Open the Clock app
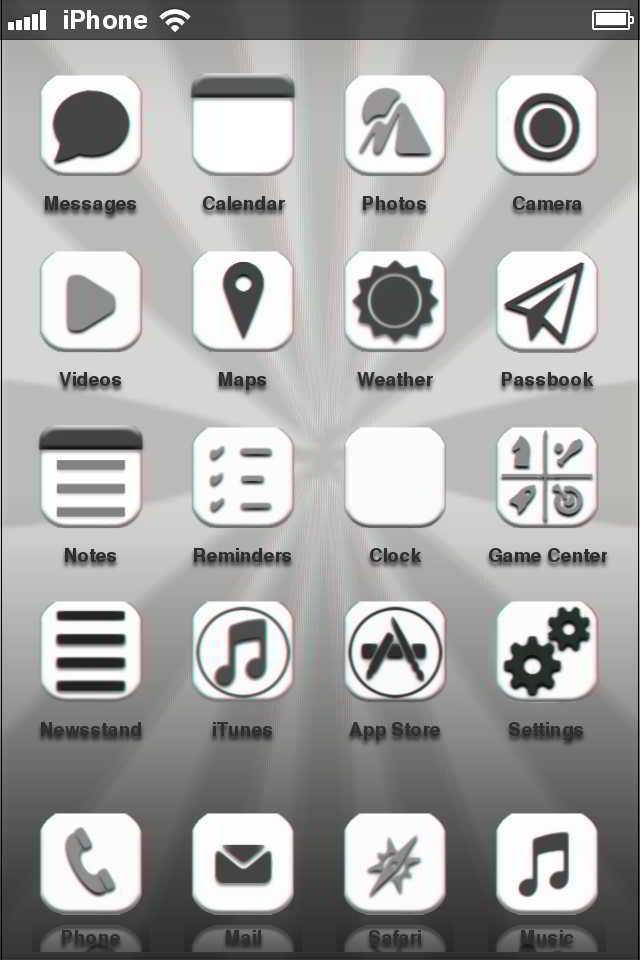 click(395, 477)
